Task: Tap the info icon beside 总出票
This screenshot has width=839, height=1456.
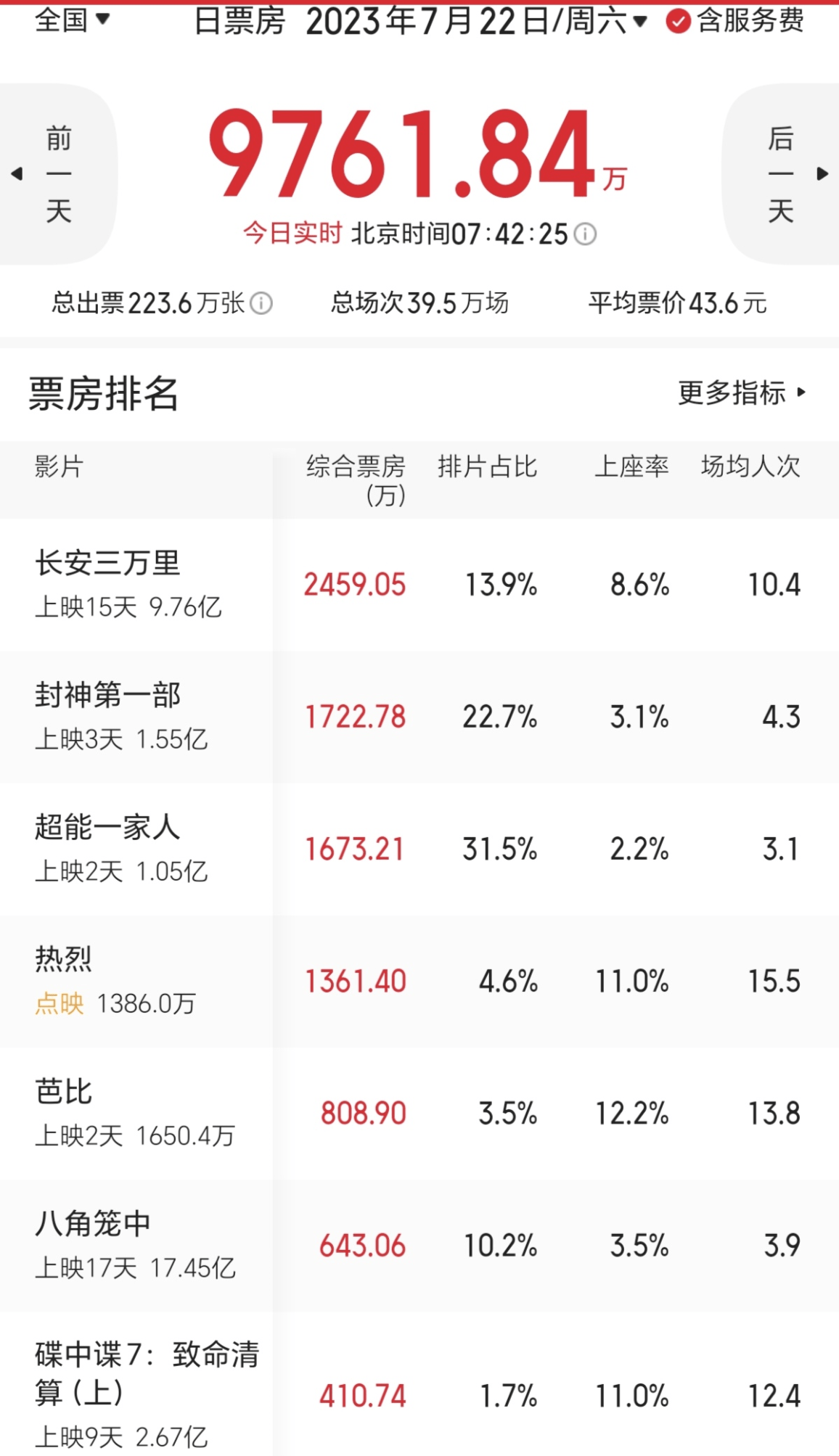Action: tap(261, 303)
